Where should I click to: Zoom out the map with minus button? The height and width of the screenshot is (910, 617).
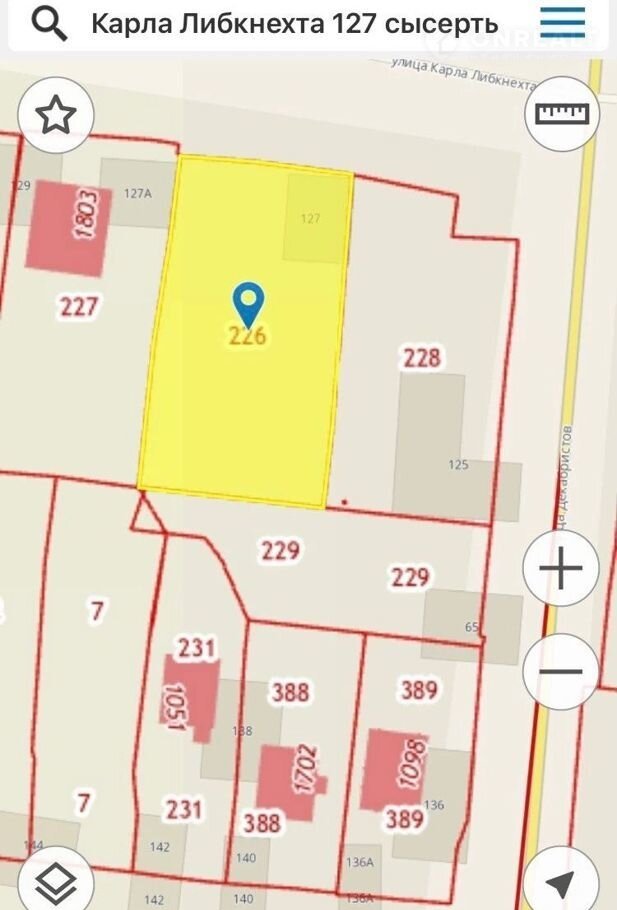point(560,671)
